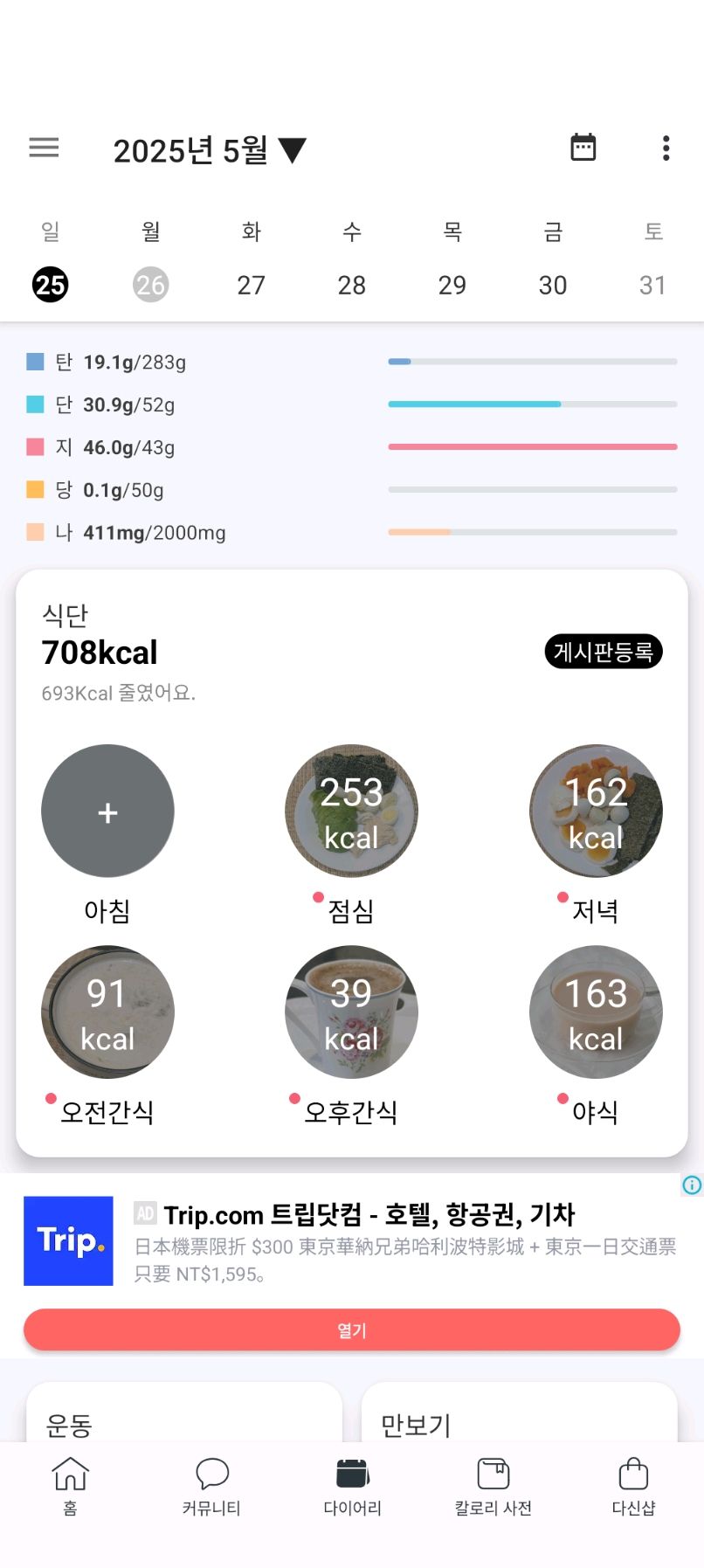Open the calendar icon

tap(583, 148)
